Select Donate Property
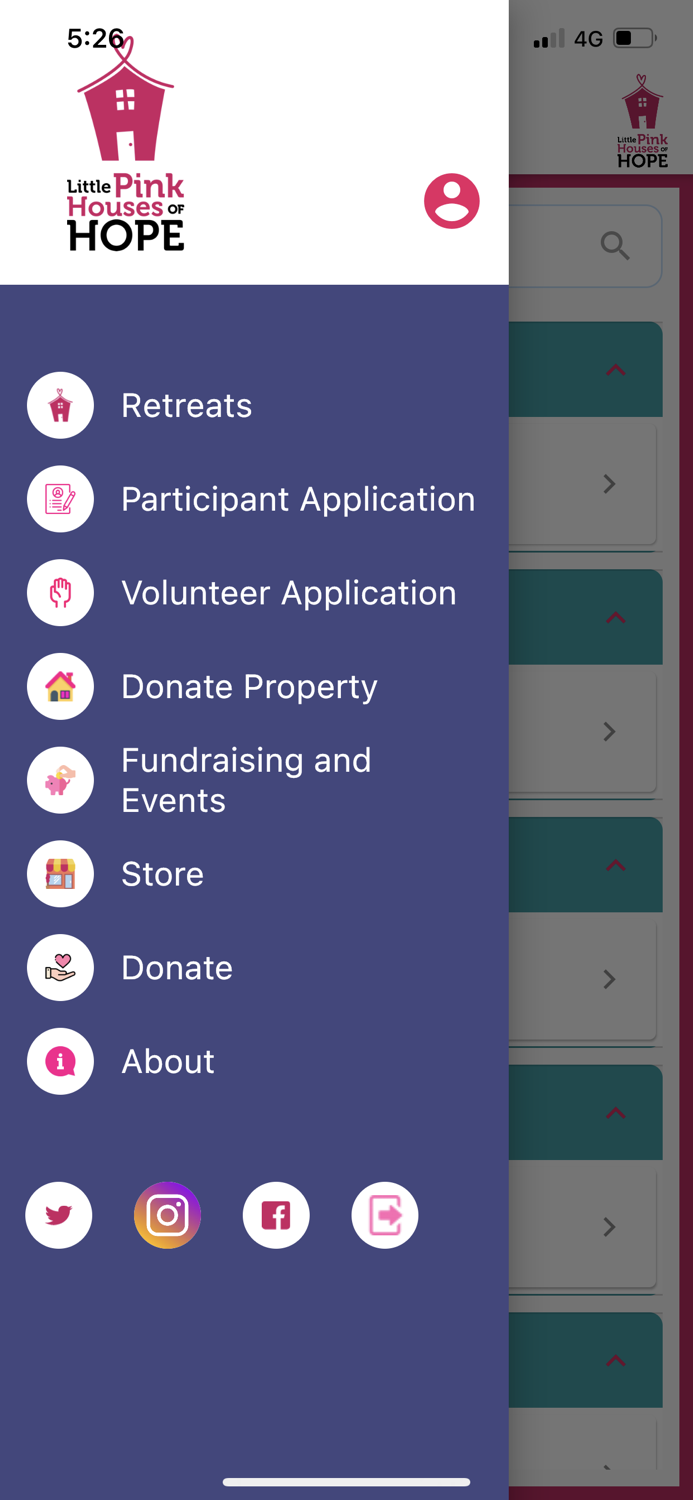This screenshot has width=693, height=1500. coord(249,687)
